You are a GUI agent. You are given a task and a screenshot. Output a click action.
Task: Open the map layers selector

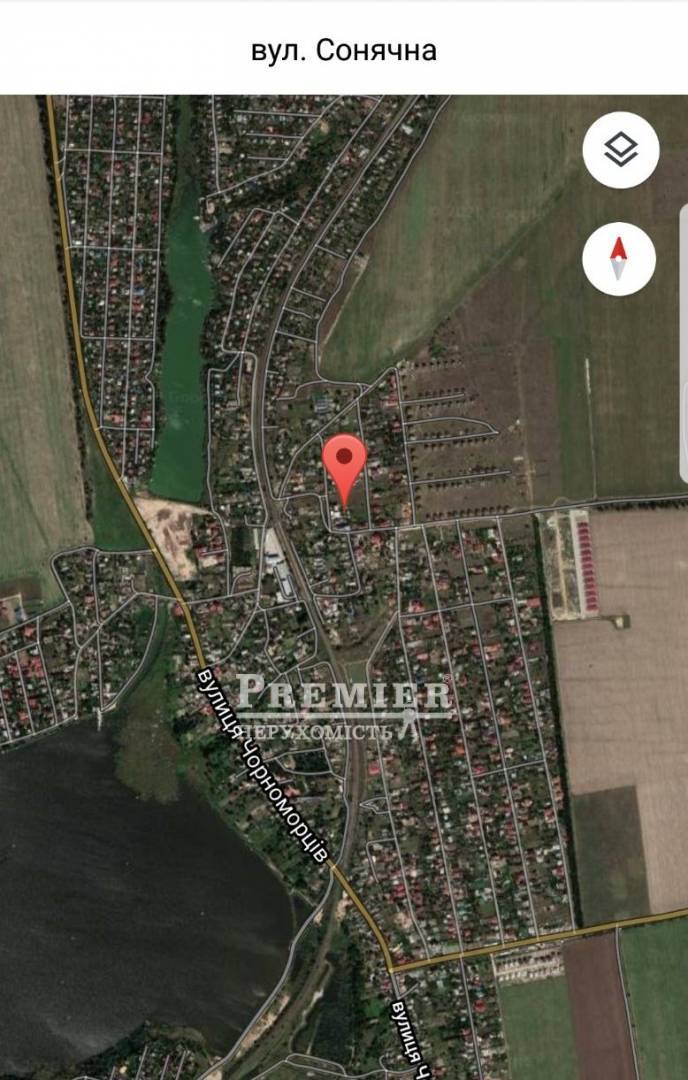point(620,151)
